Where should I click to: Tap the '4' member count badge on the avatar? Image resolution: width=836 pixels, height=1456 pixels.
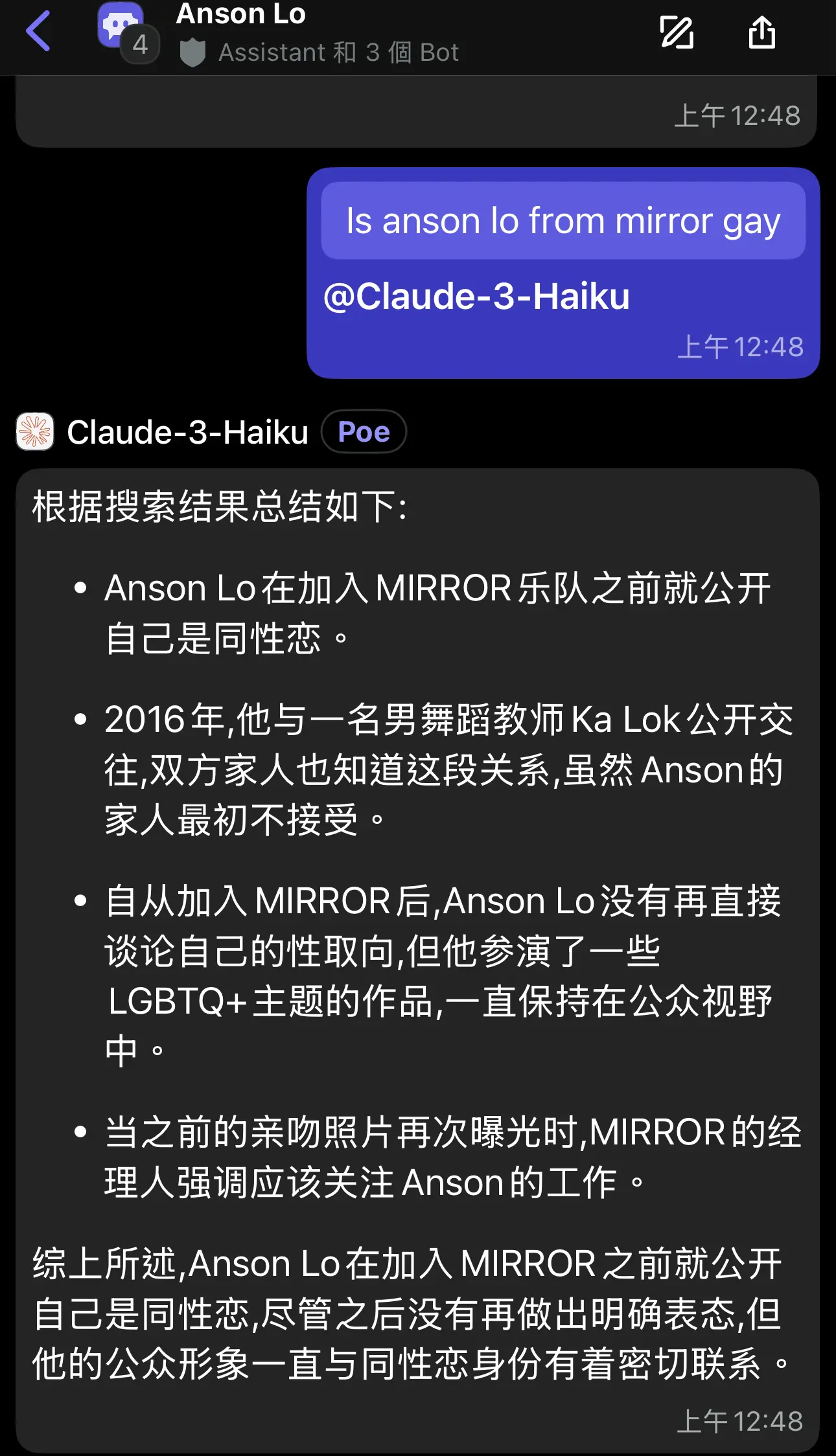(139, 45)
